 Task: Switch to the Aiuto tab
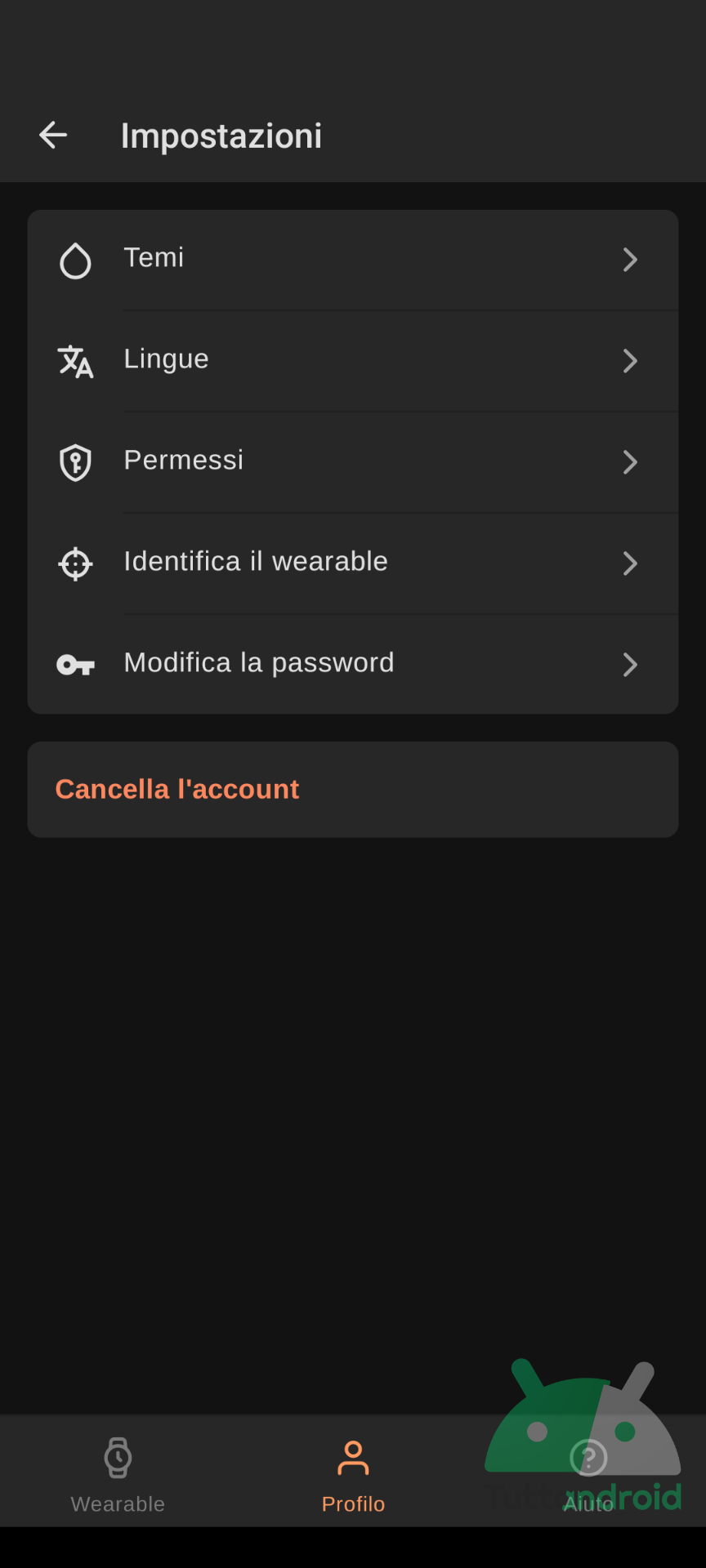(588, 1472)
